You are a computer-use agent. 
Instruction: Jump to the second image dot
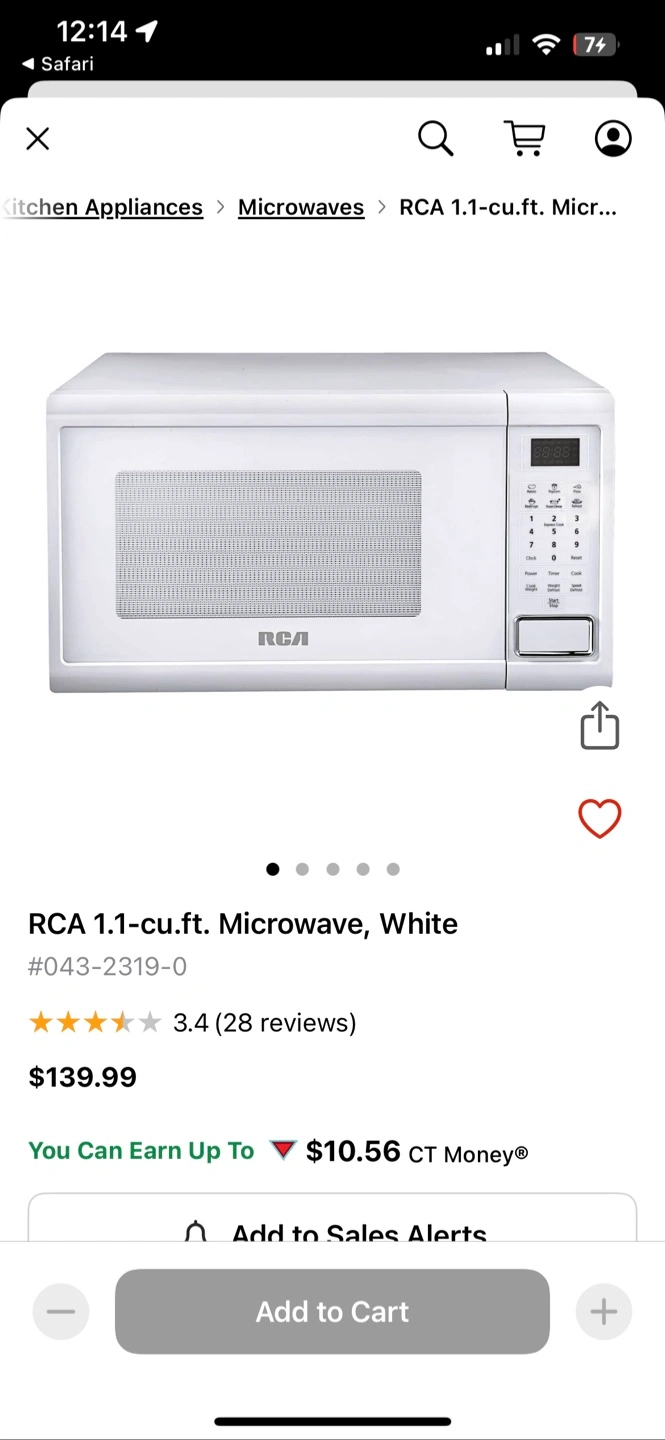[302, 869]
